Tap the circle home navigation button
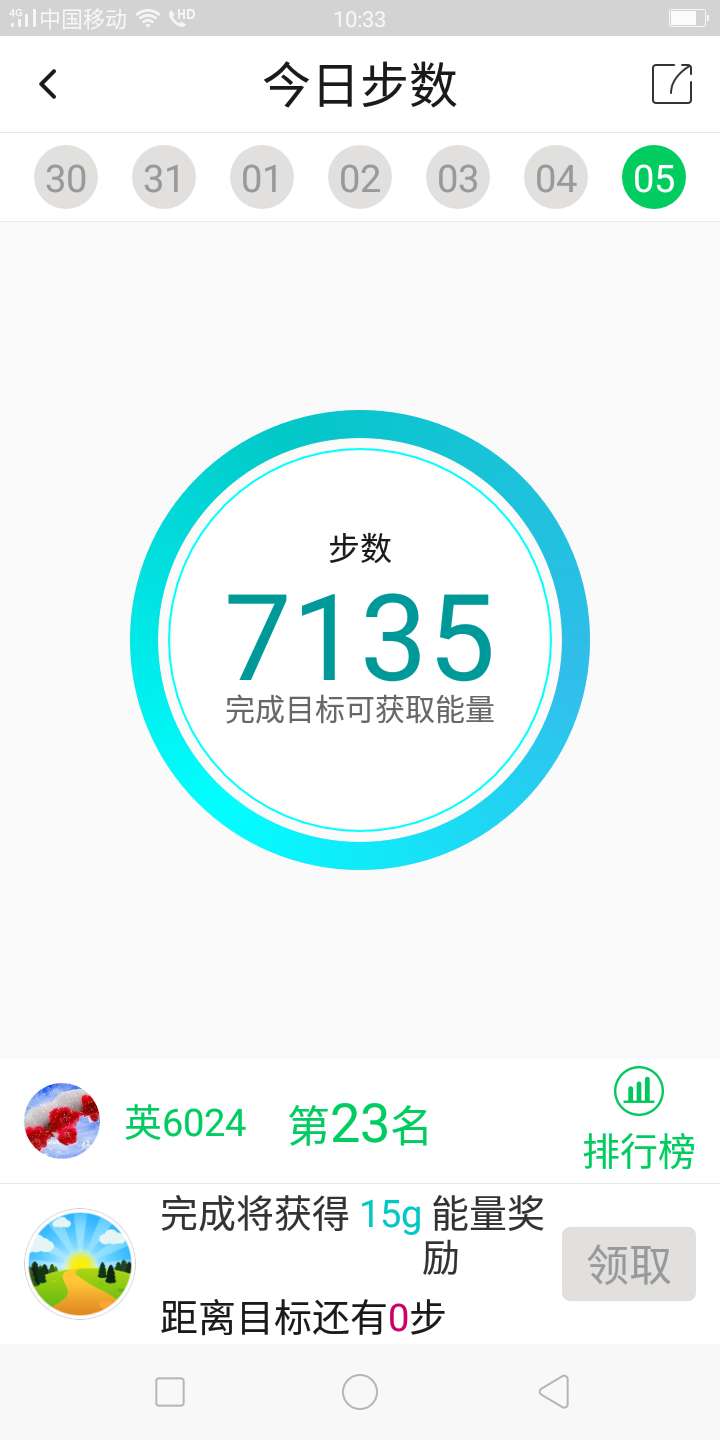Viewport: 720px width, 1440px height. 360,1391
